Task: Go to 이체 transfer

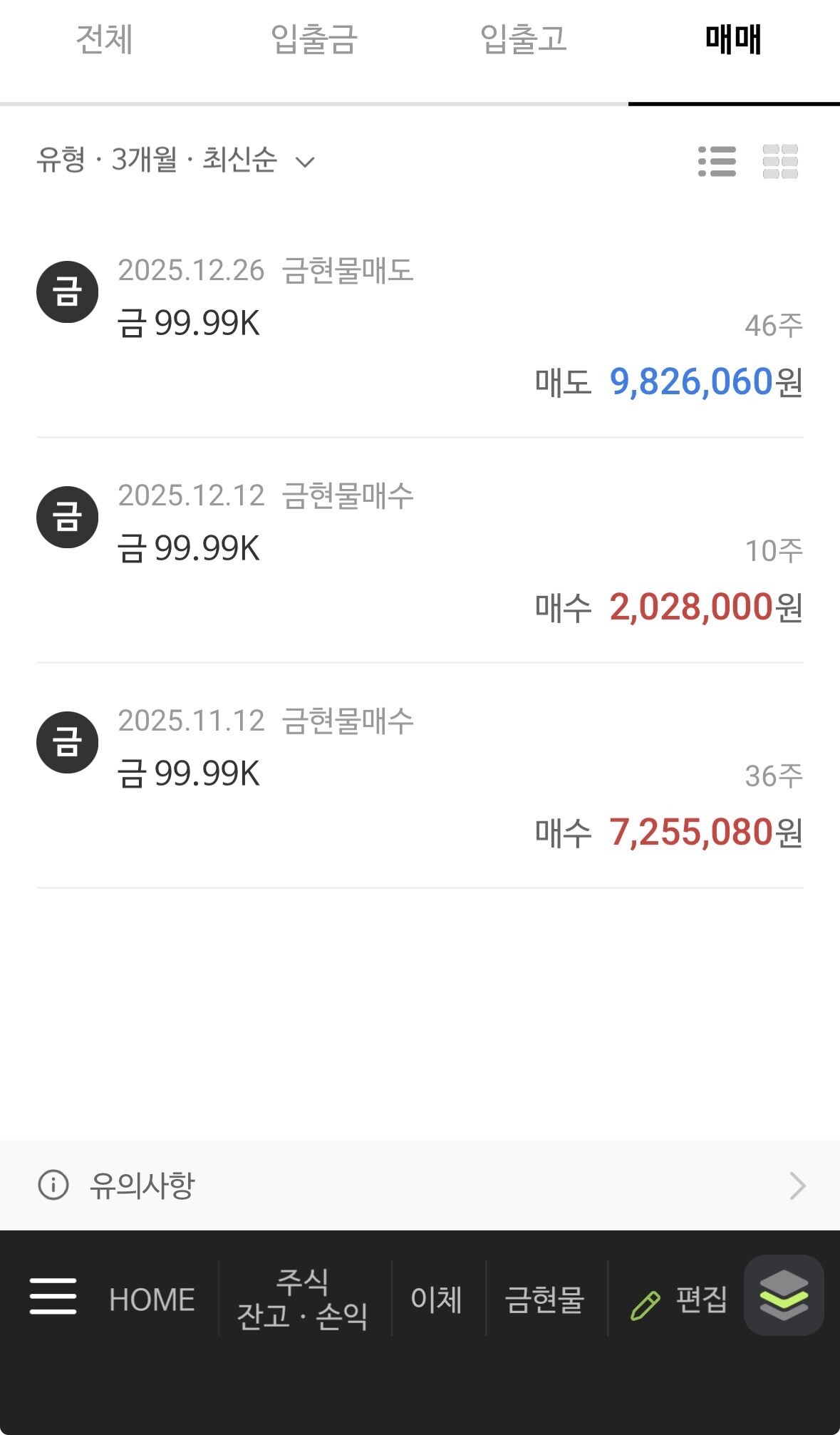Action: click(437, 1300)
